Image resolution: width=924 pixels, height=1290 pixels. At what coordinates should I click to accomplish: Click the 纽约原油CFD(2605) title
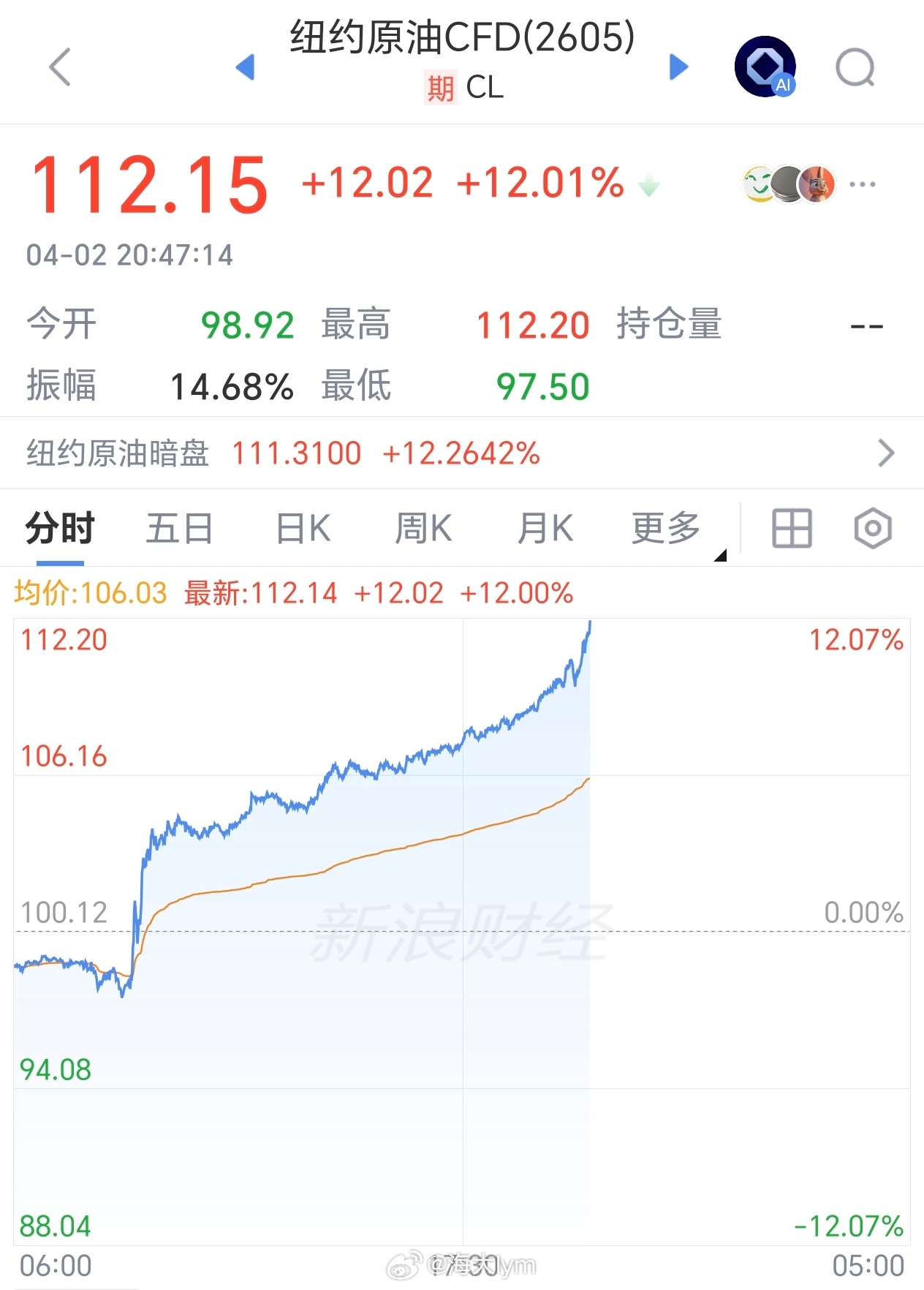click(461, 40)
